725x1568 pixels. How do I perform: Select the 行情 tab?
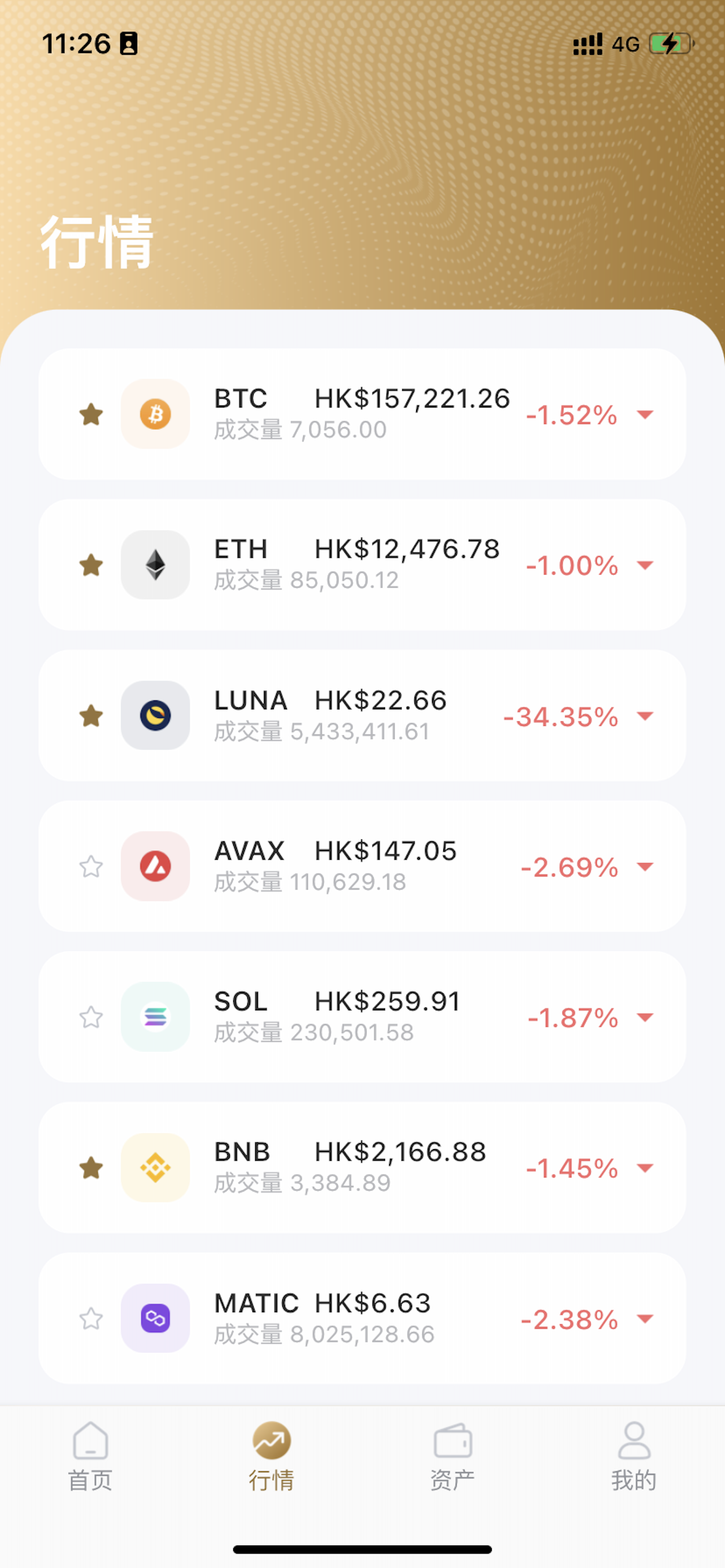click(x=272, y=1456)
